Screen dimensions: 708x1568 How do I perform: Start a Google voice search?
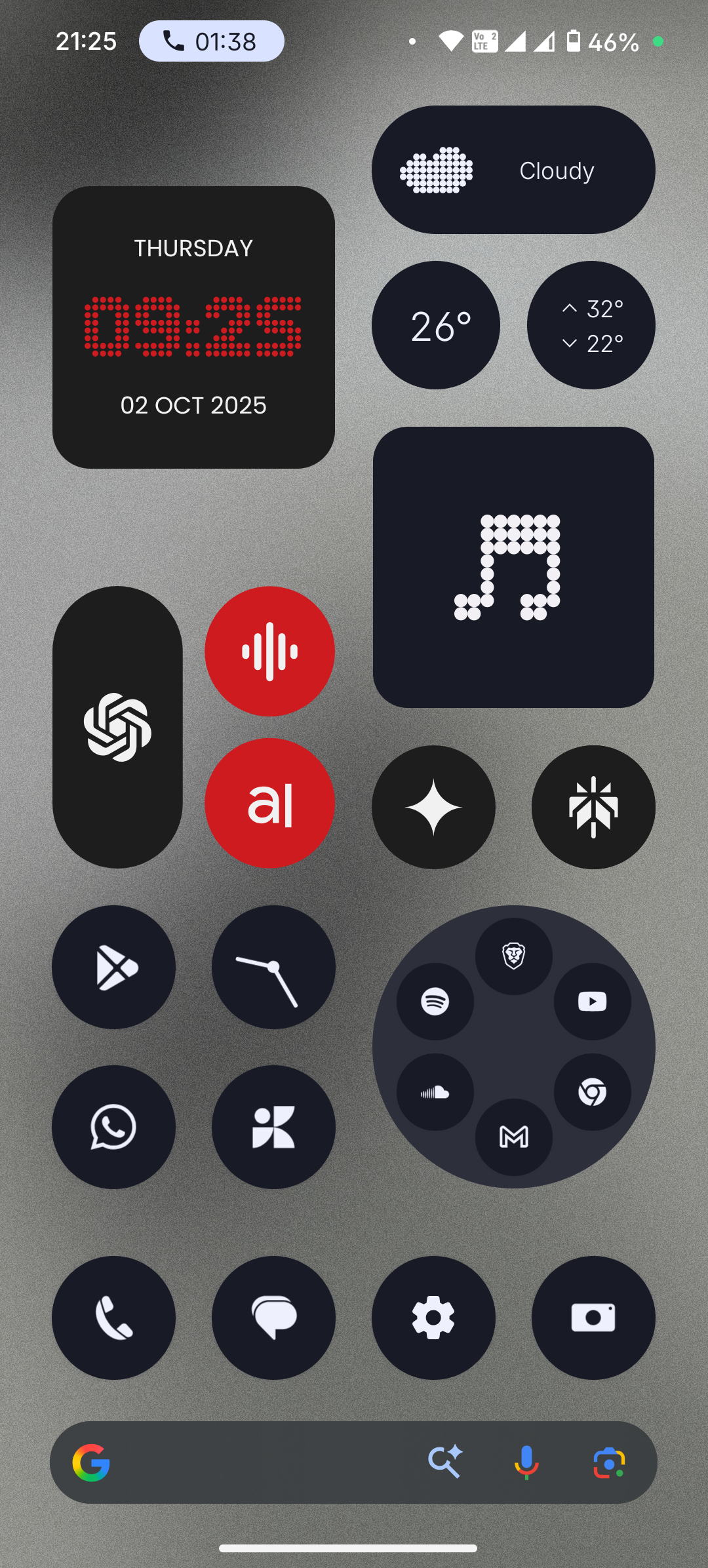point(526,1462)
